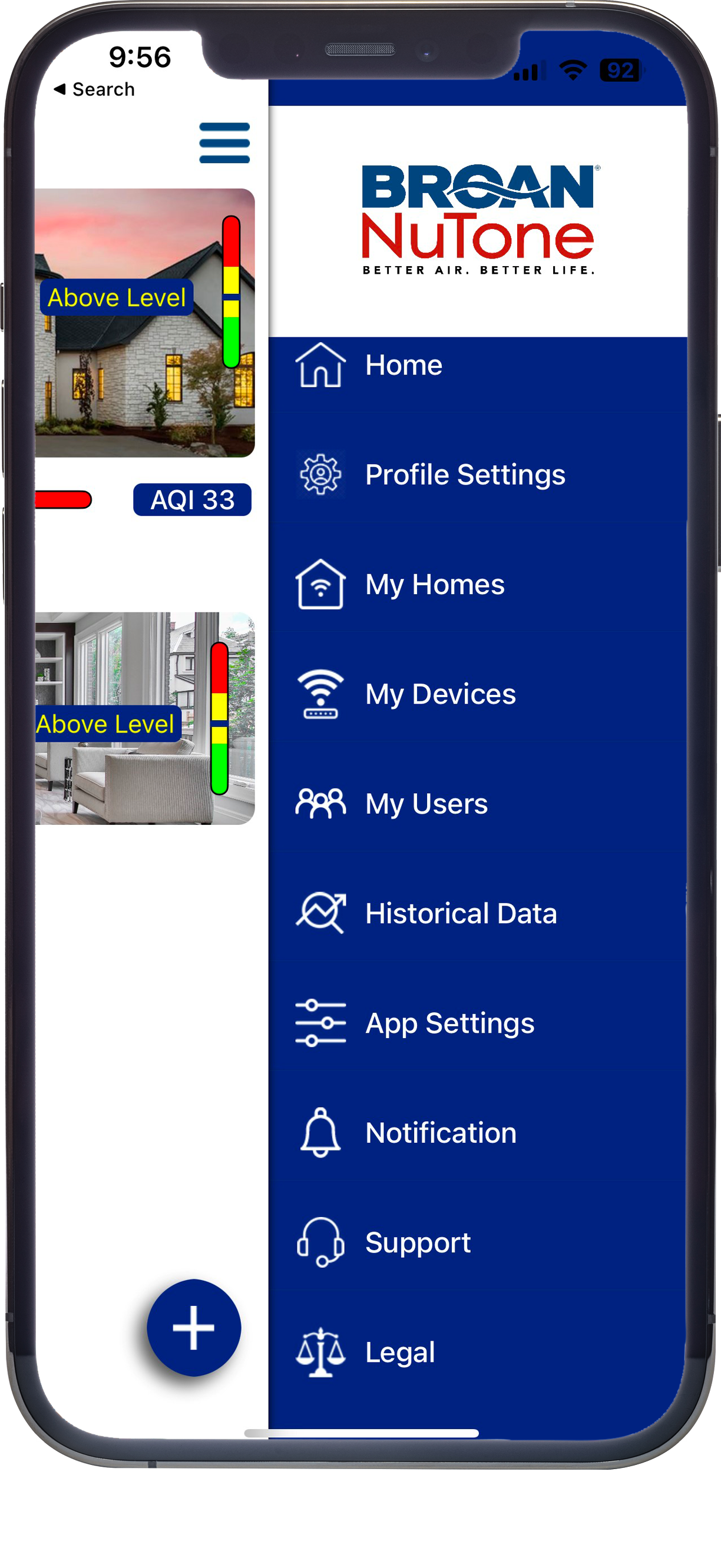Open Profile Settings

click(477, 475)
